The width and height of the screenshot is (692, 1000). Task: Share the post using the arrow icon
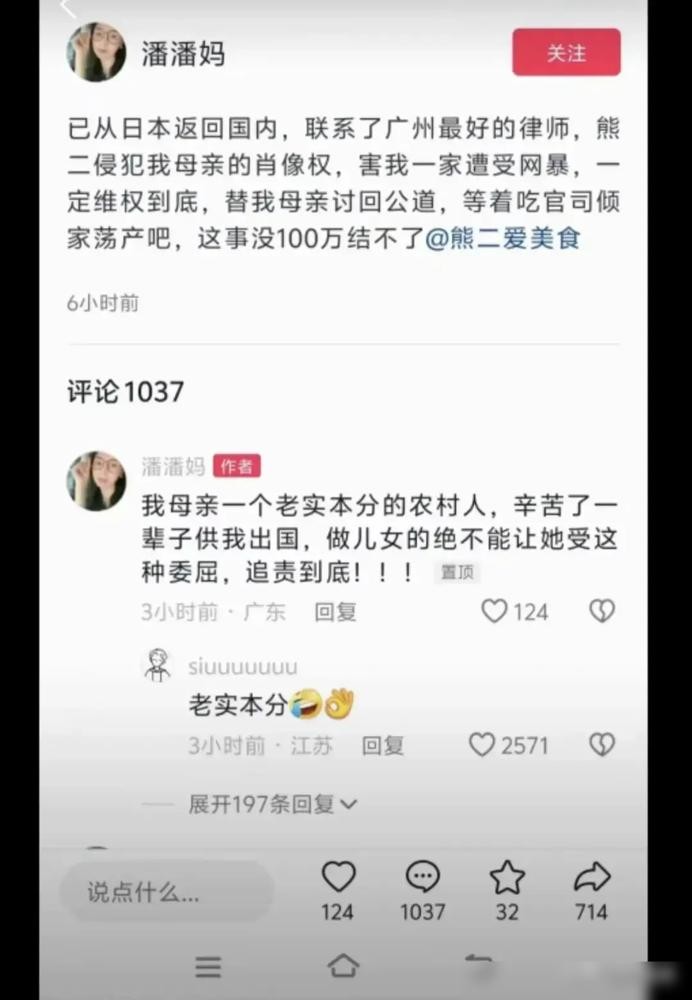[591, 878]
